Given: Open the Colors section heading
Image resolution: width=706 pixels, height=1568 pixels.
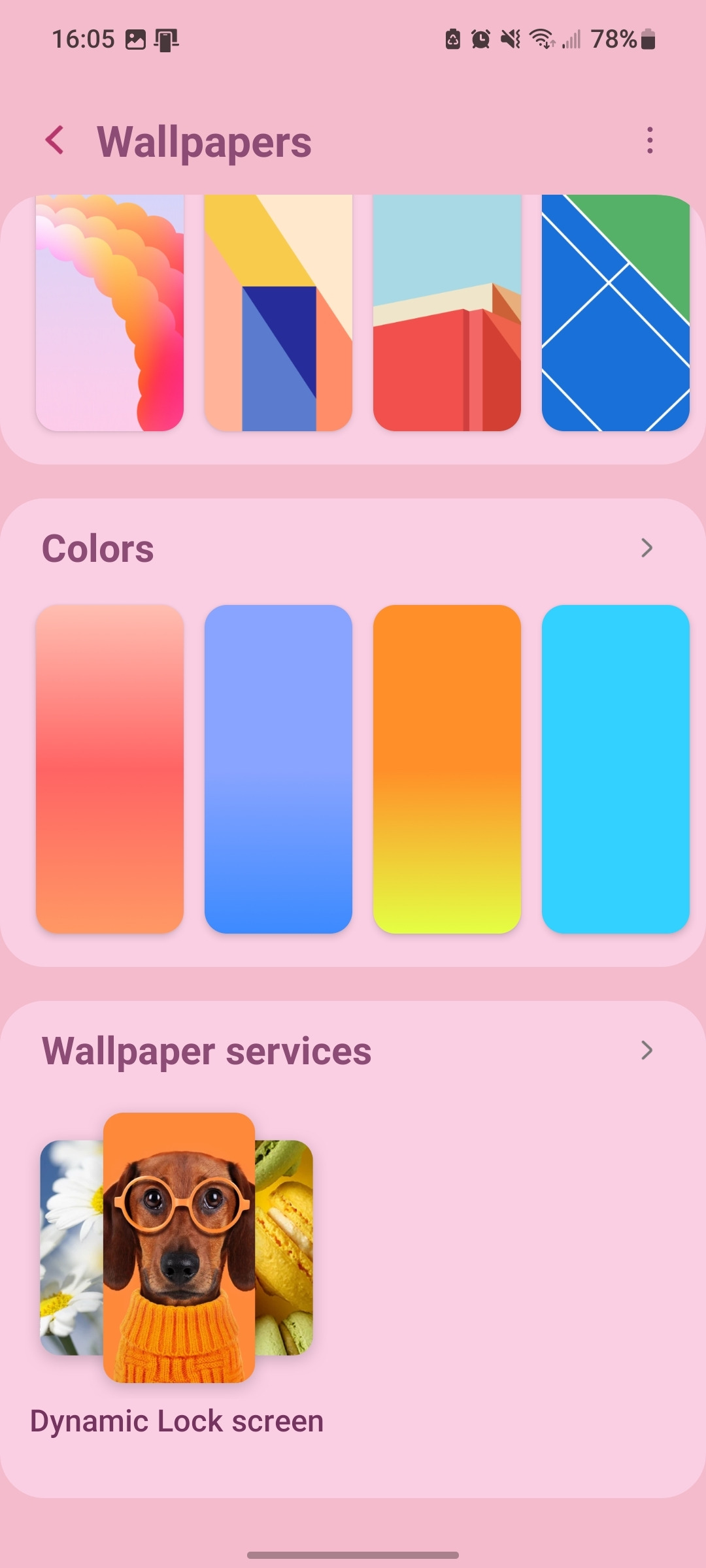Looking at the screenshot, I should click(x=98, y=548).
